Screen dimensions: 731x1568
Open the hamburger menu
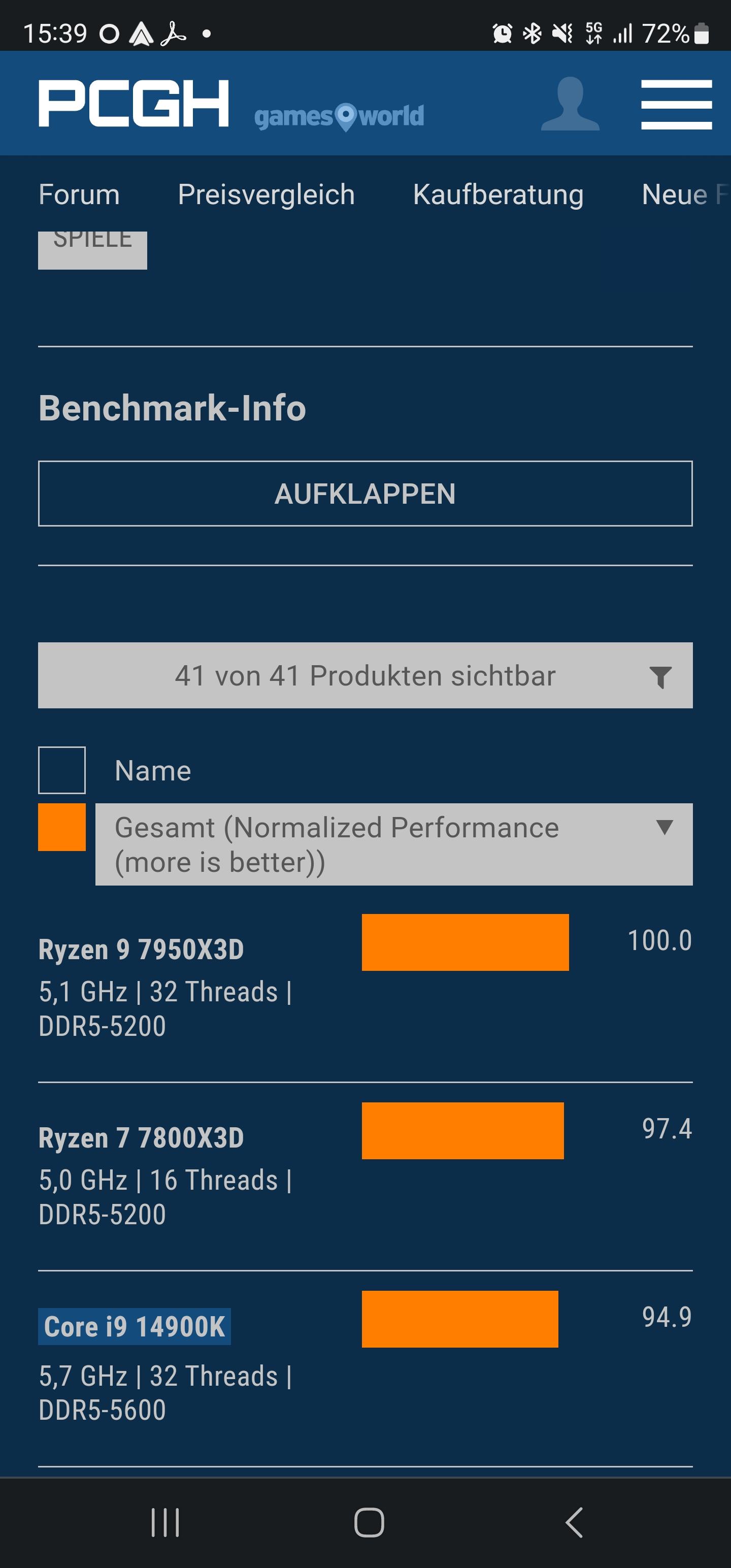click(x=676, y=104)
